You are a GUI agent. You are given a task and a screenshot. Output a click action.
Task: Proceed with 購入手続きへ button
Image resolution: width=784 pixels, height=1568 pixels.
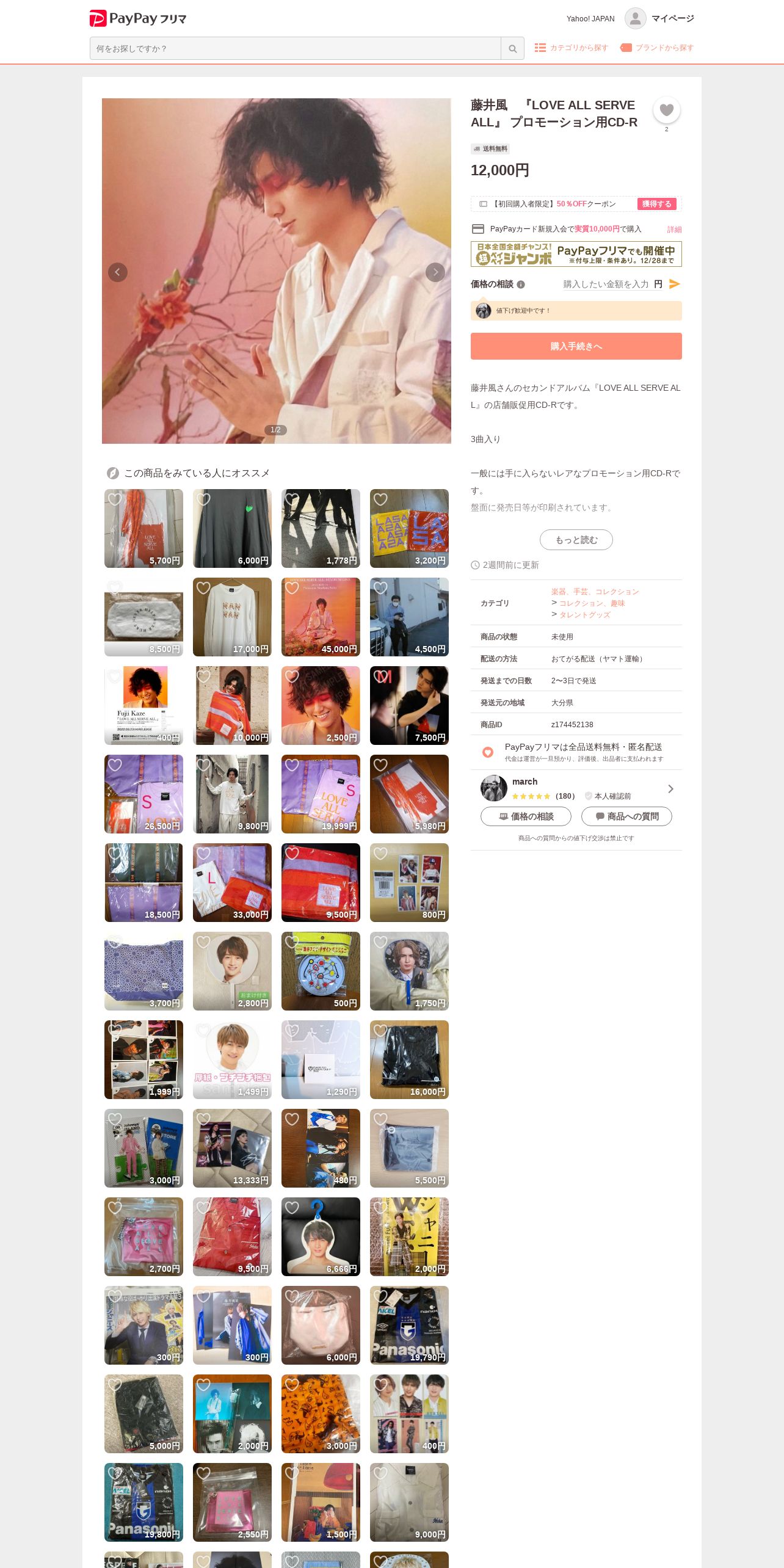click(x=576, y=346)
